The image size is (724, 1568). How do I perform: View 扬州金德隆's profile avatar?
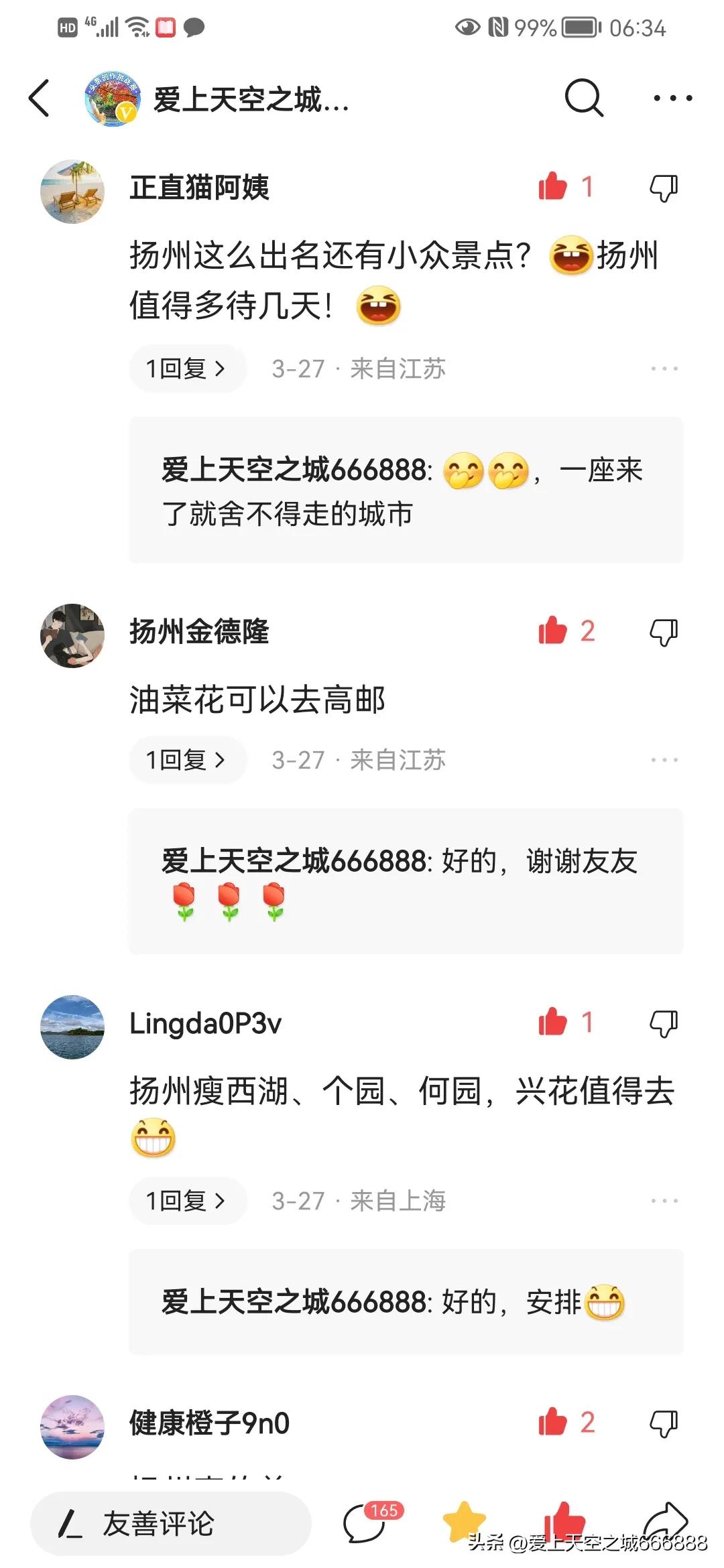pyautogui.click(x=72, y=635)
